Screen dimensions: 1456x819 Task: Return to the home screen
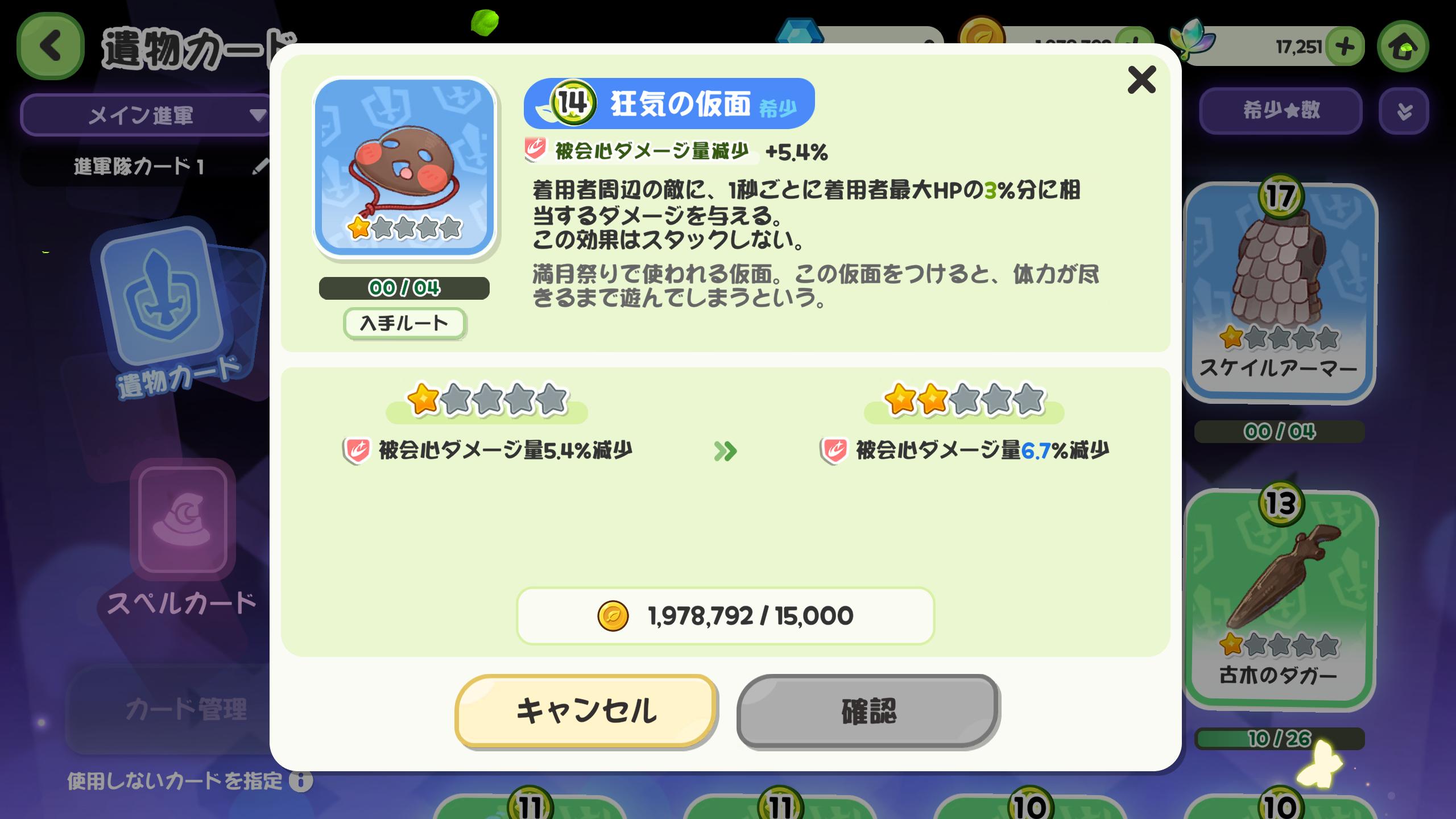1403,47
